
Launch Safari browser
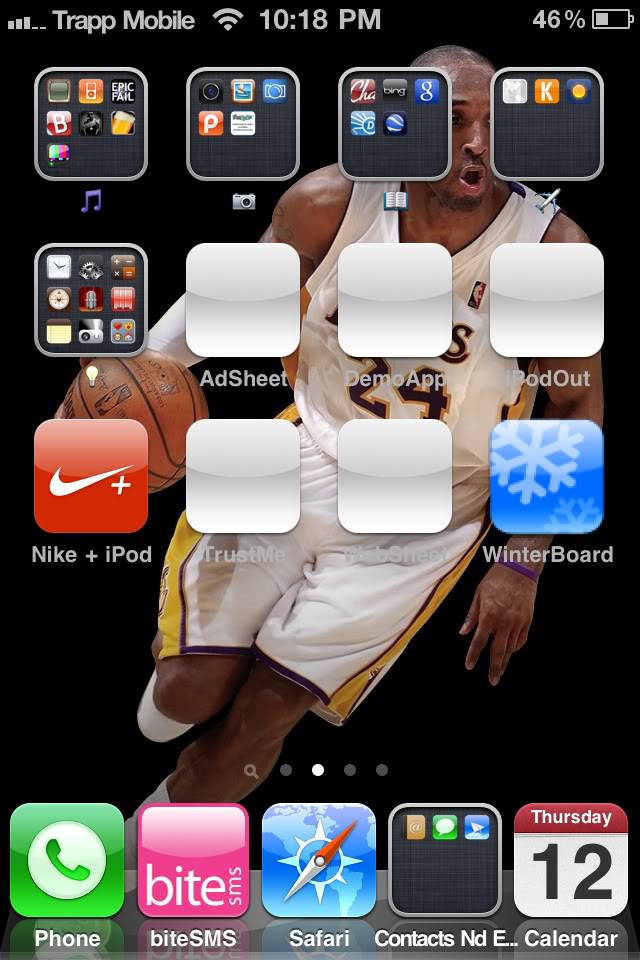[319, 860]
